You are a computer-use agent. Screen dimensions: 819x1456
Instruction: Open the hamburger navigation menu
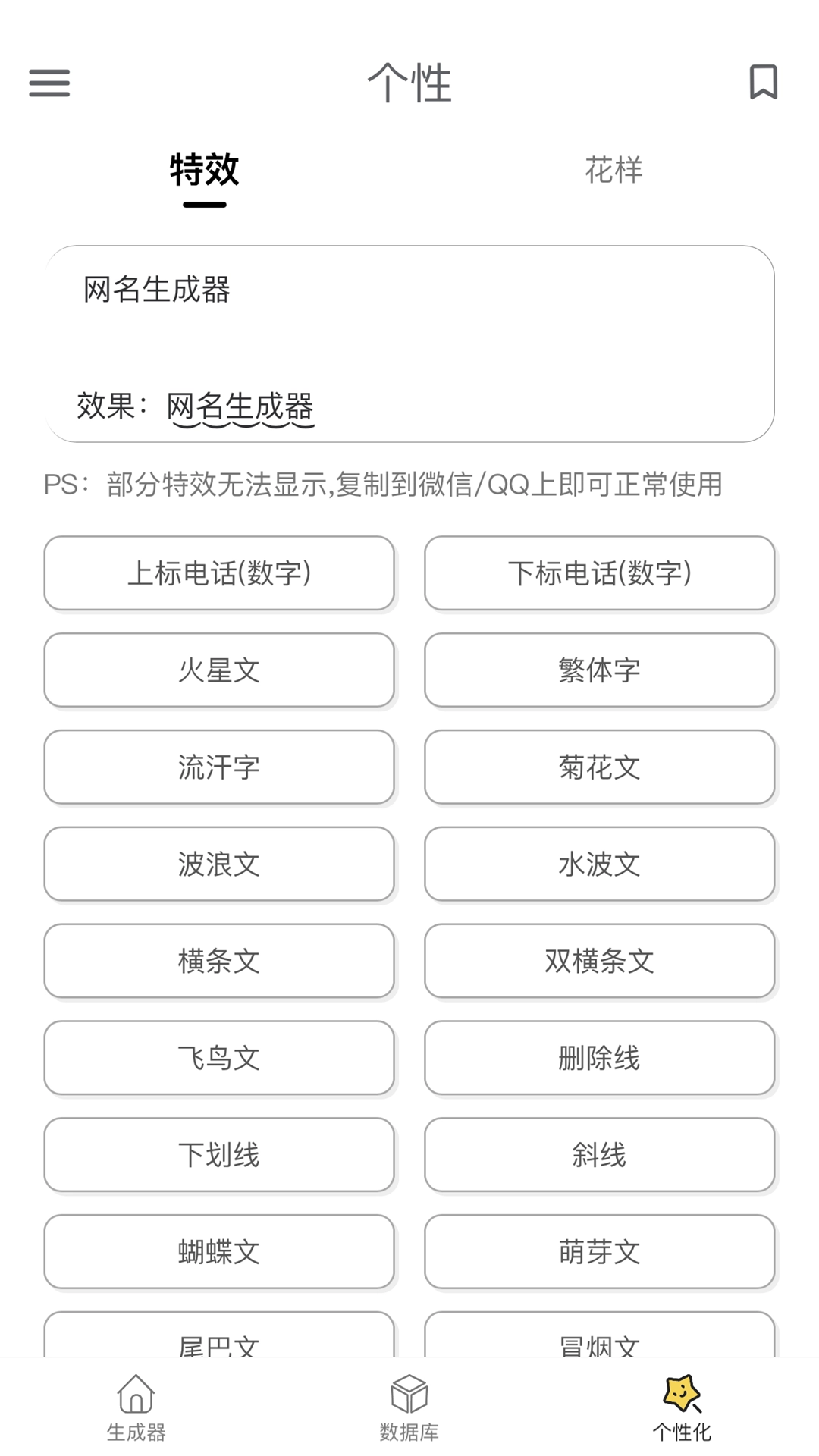49,83
